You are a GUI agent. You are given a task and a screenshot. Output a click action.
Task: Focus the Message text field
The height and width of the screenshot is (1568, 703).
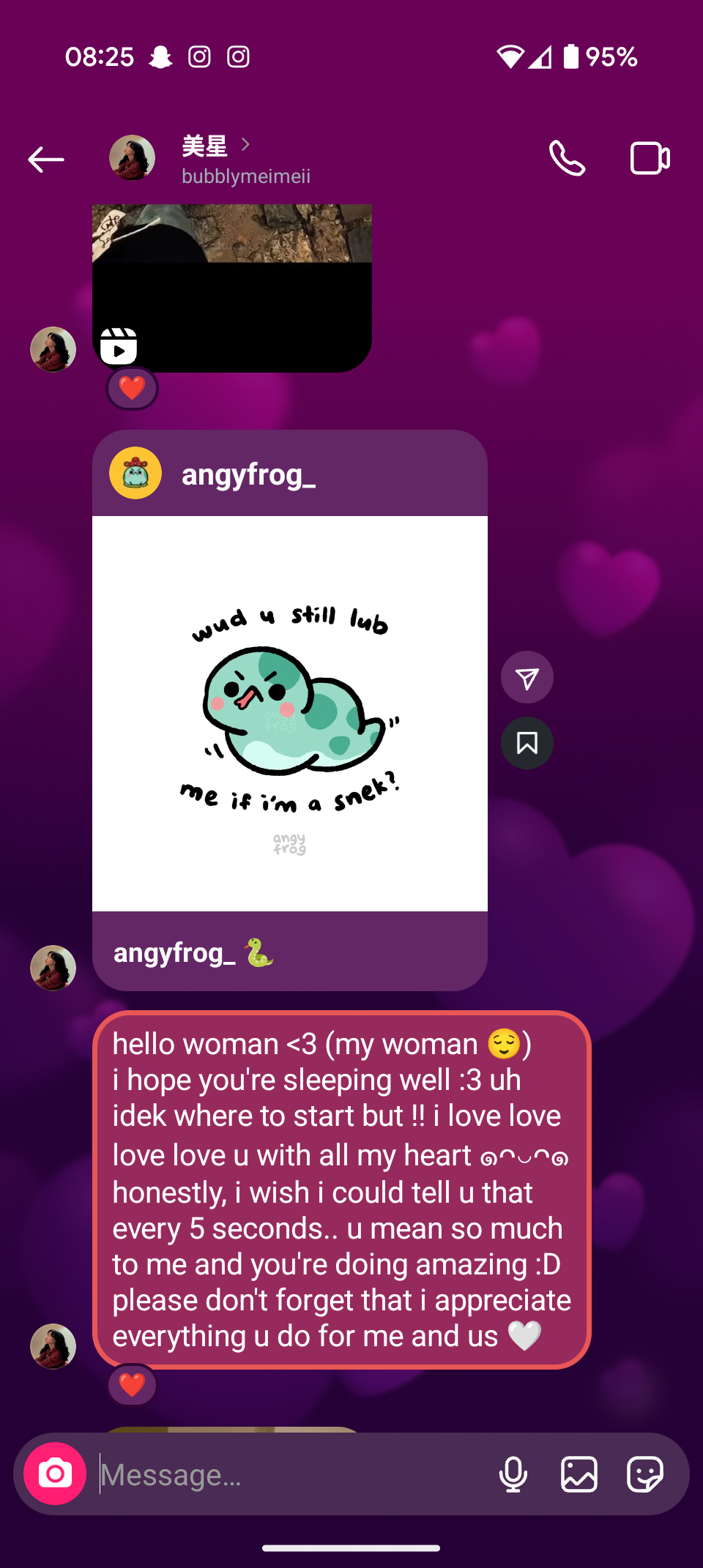(293, 1475)
